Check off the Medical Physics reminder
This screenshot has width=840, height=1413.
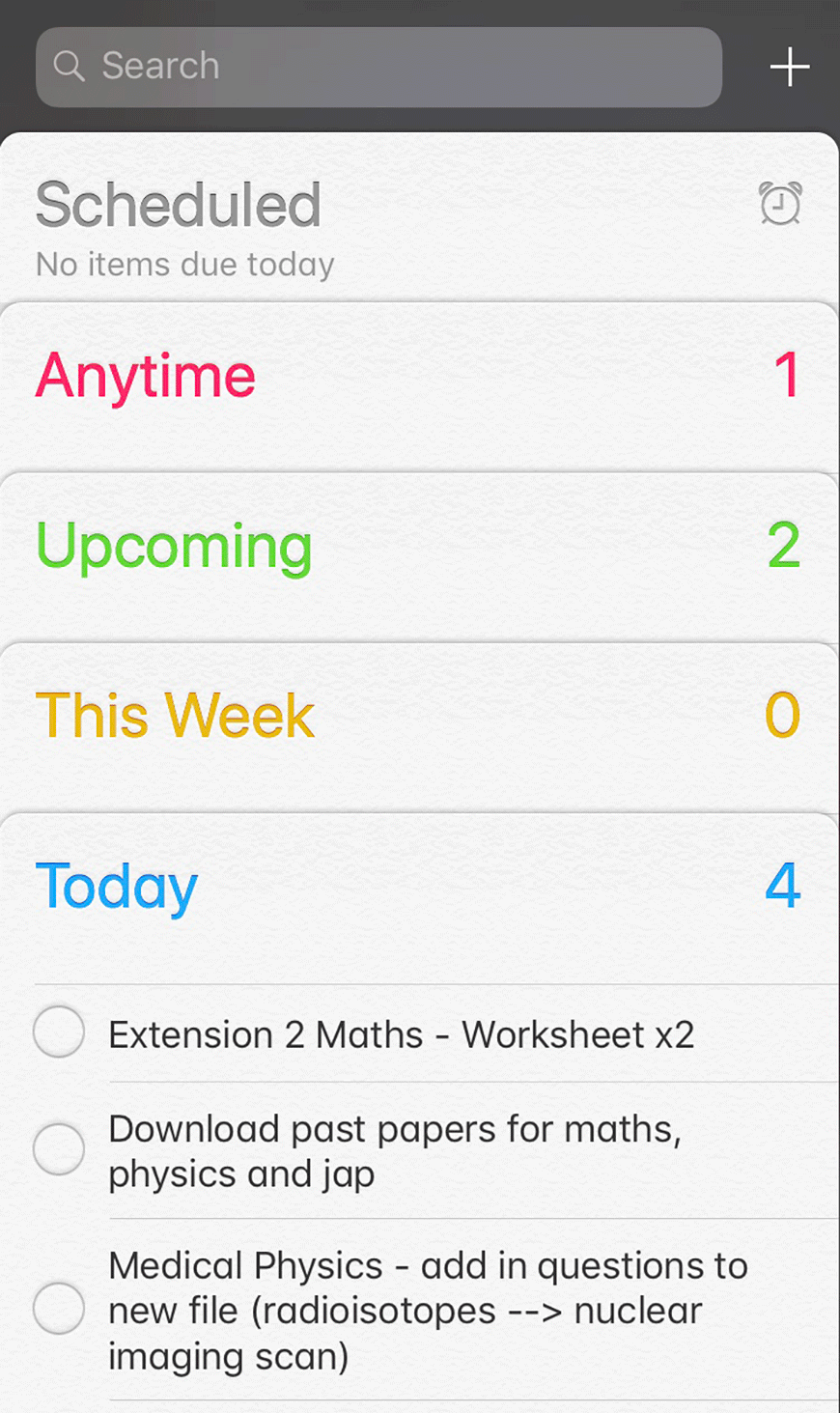pos(59,1309)
